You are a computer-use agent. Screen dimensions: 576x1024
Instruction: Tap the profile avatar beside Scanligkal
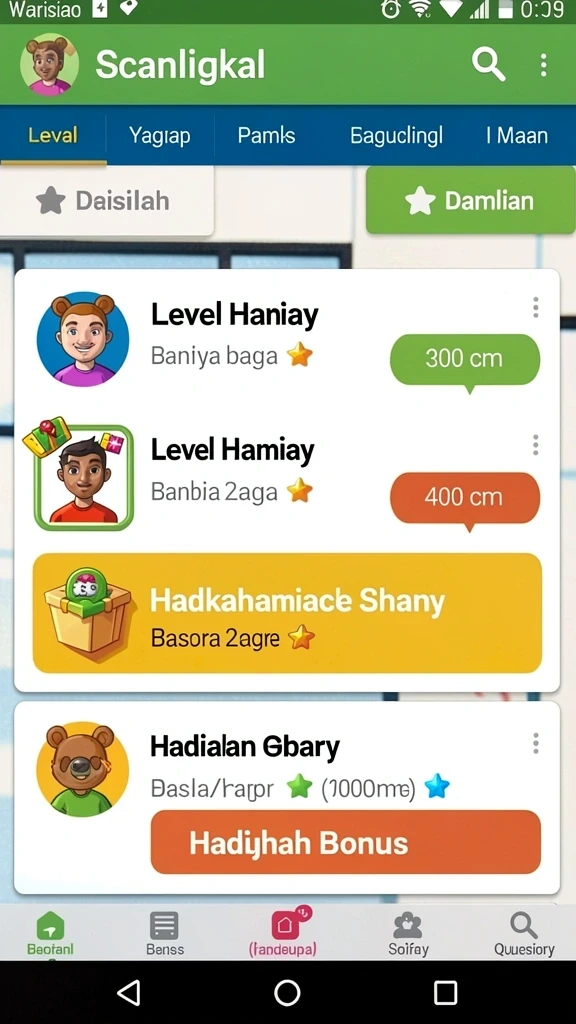click(50, 65)
